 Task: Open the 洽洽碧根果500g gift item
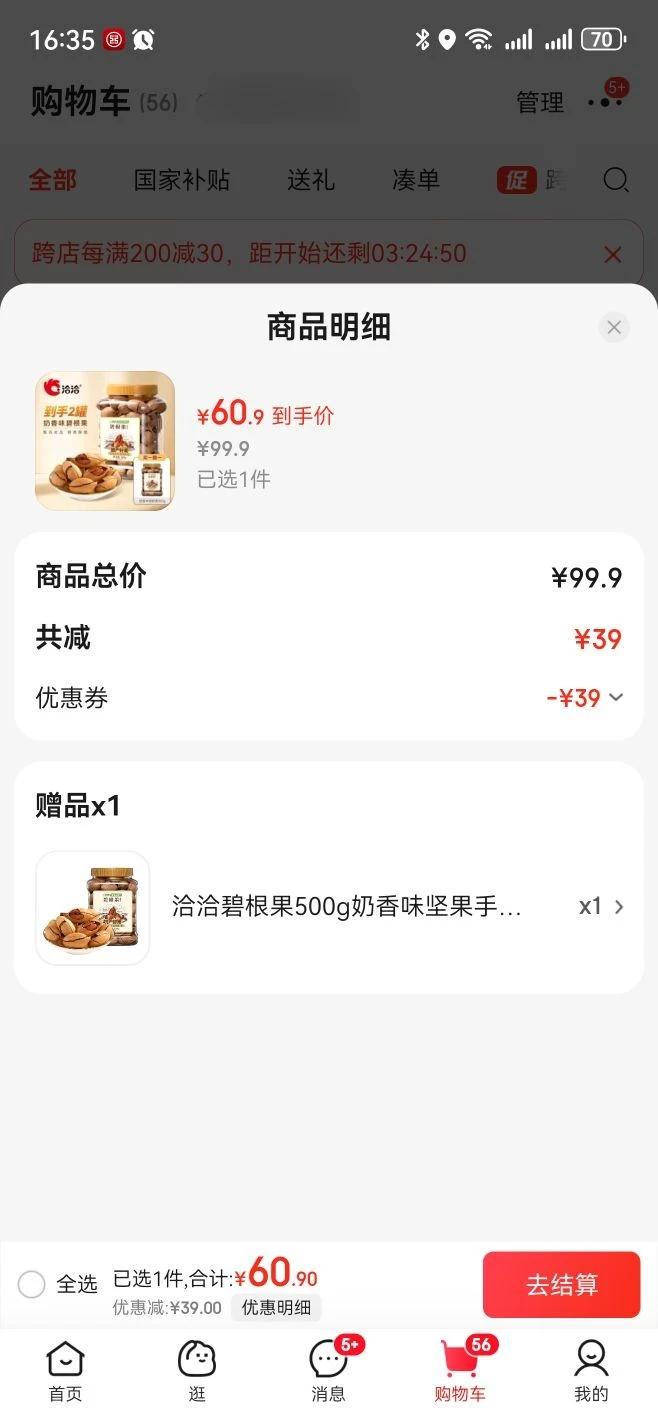coord(346,907)
